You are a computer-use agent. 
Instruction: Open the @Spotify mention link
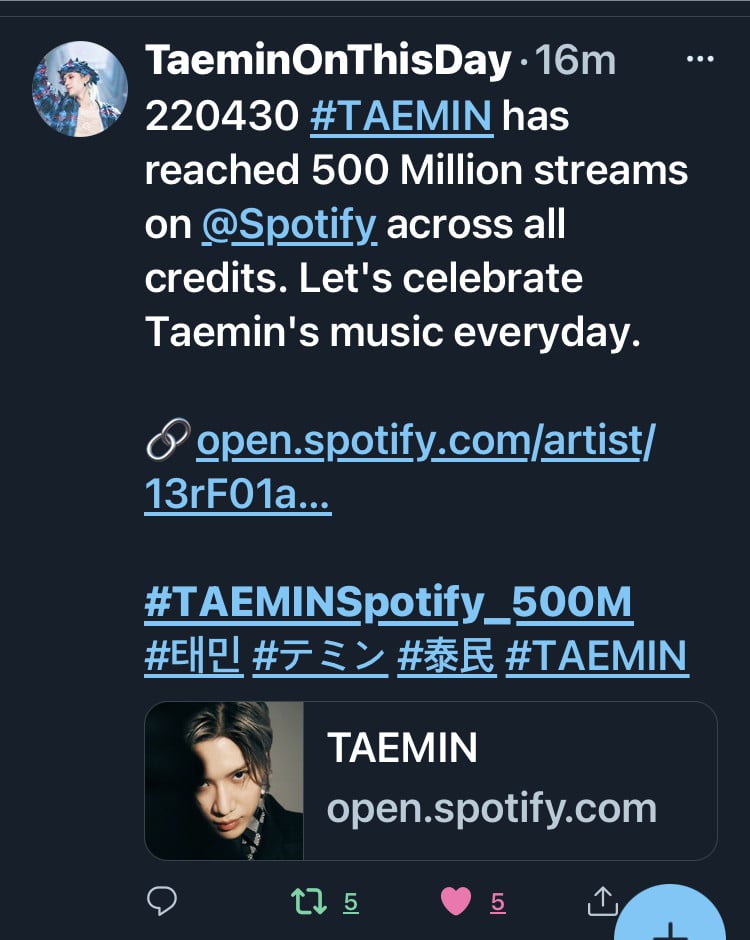pos(289,225)
